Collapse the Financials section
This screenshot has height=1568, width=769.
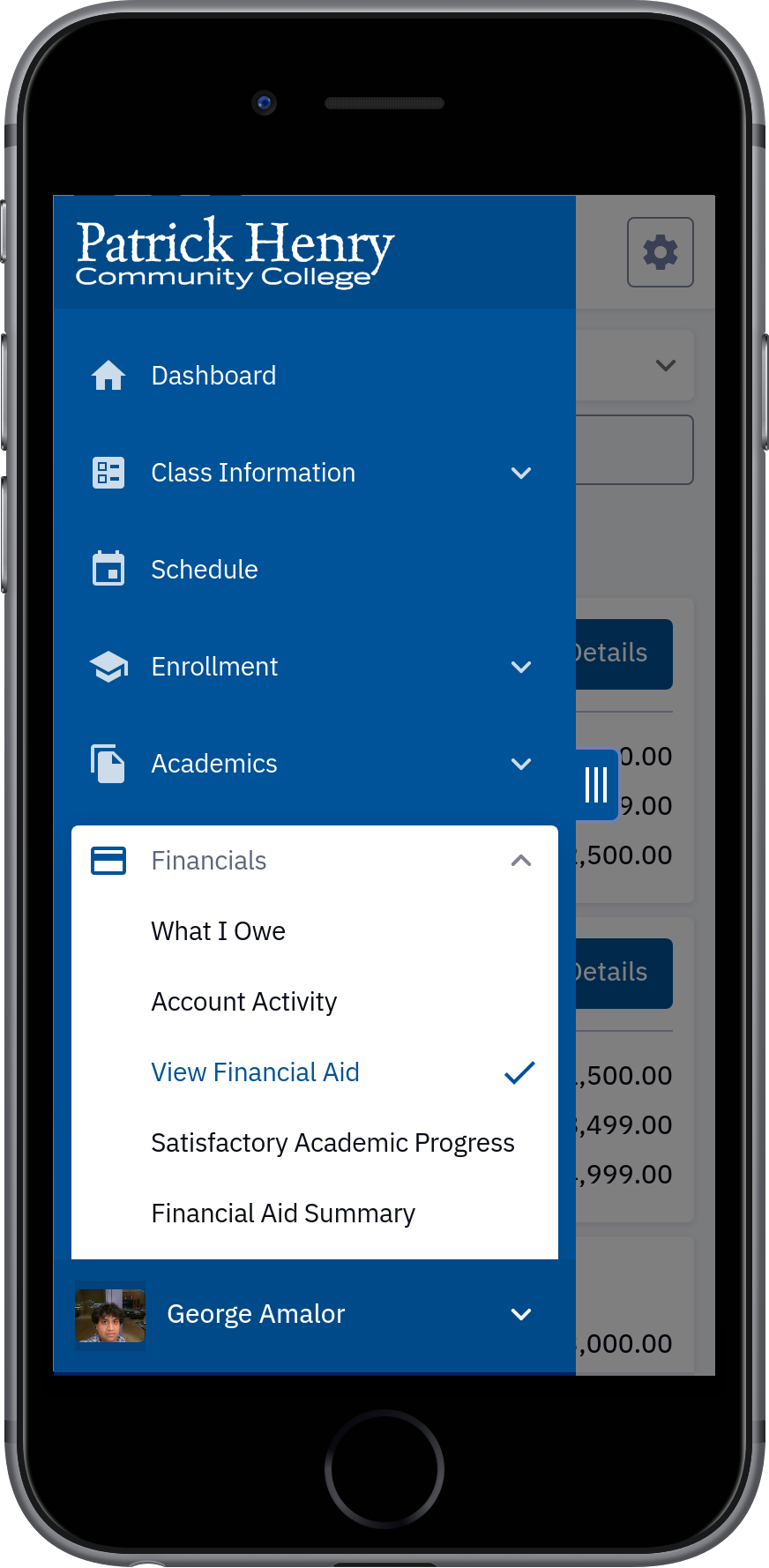coord(314,861)
